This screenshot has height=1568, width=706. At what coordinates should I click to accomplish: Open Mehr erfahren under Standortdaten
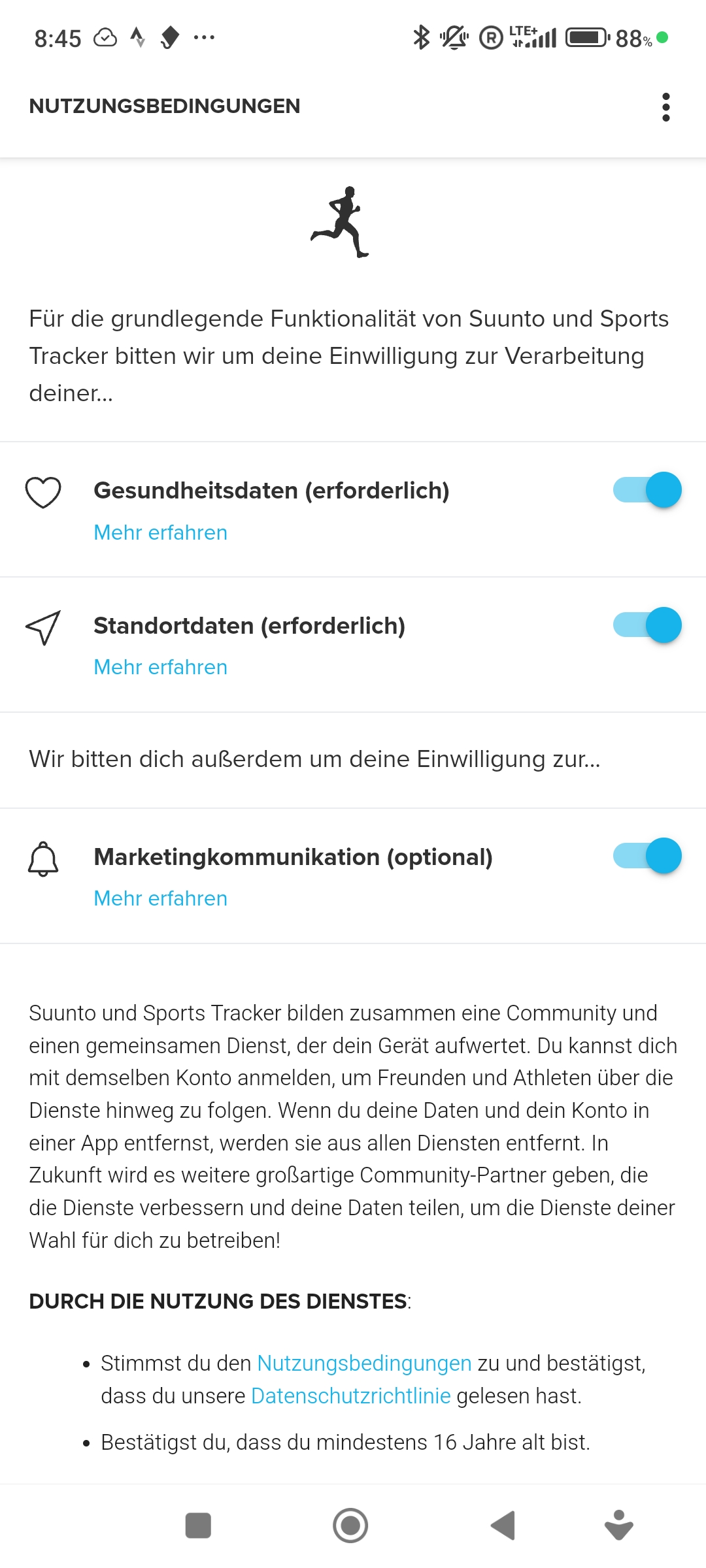[161, 667]
